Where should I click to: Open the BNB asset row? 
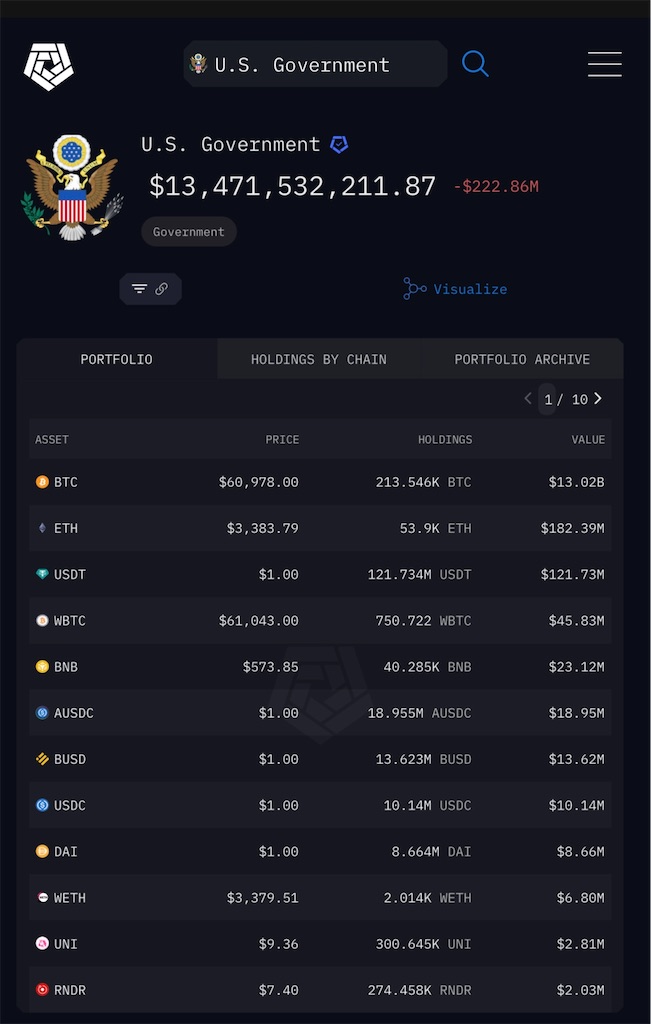[320, 667]
